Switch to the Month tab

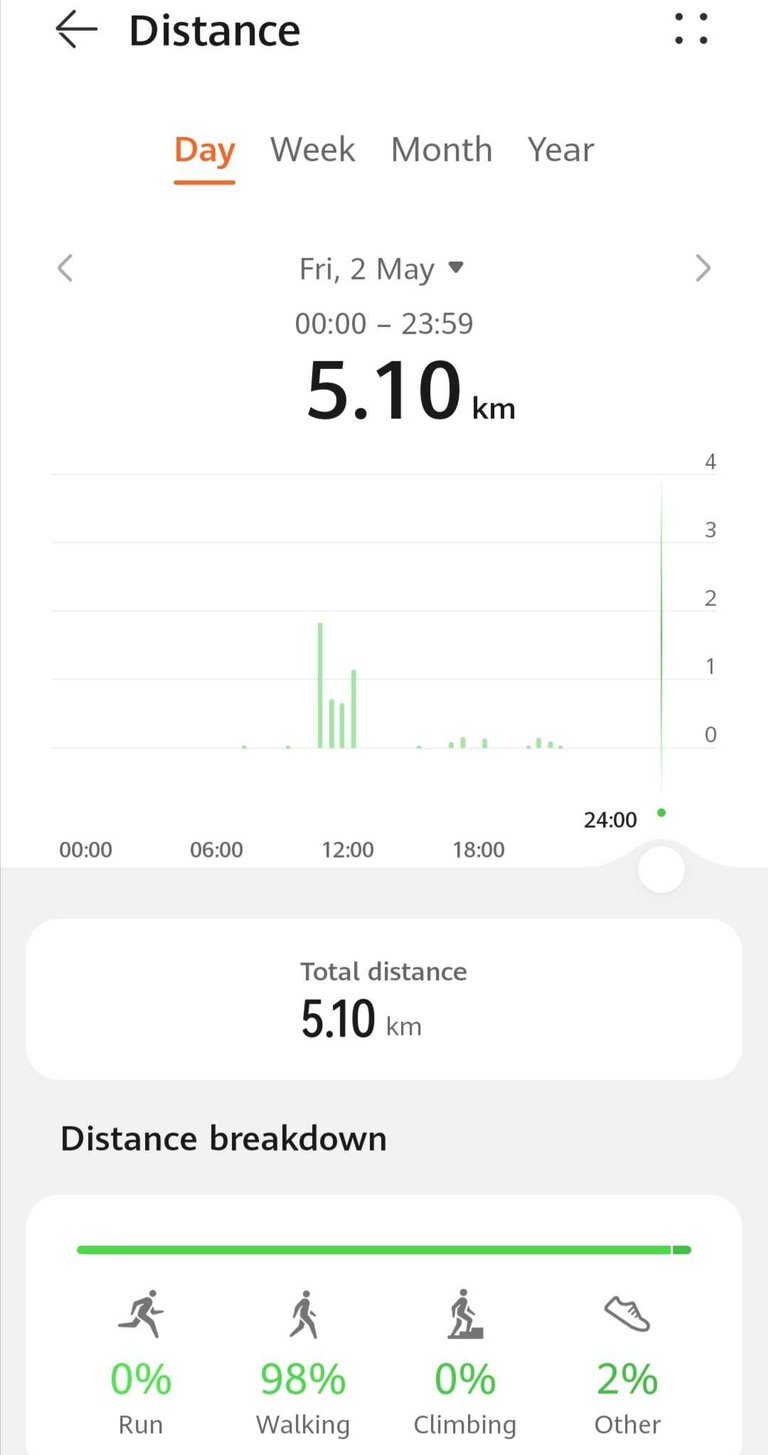(441, 150)
